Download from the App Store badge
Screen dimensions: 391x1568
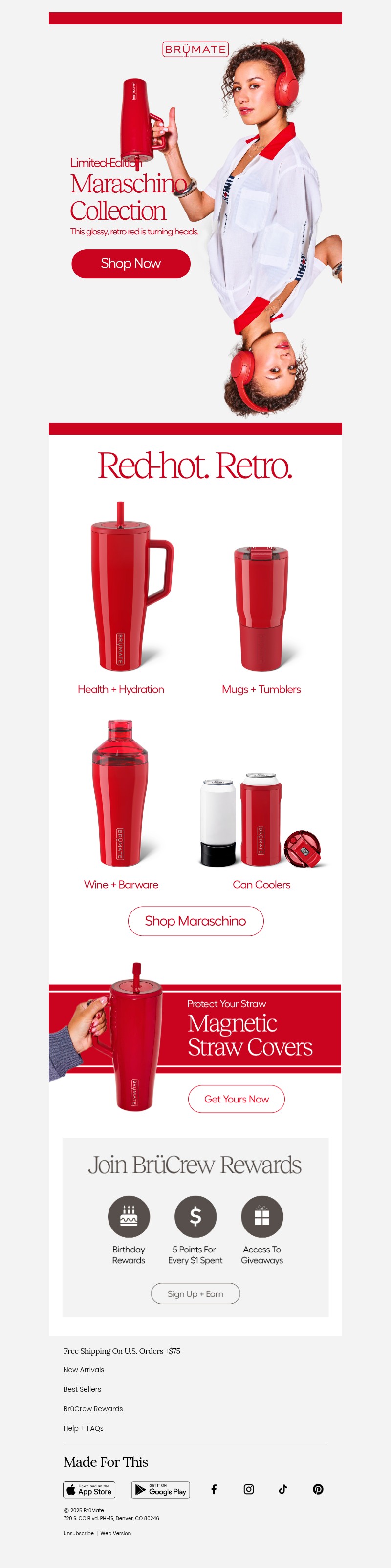pos(89,1489)
